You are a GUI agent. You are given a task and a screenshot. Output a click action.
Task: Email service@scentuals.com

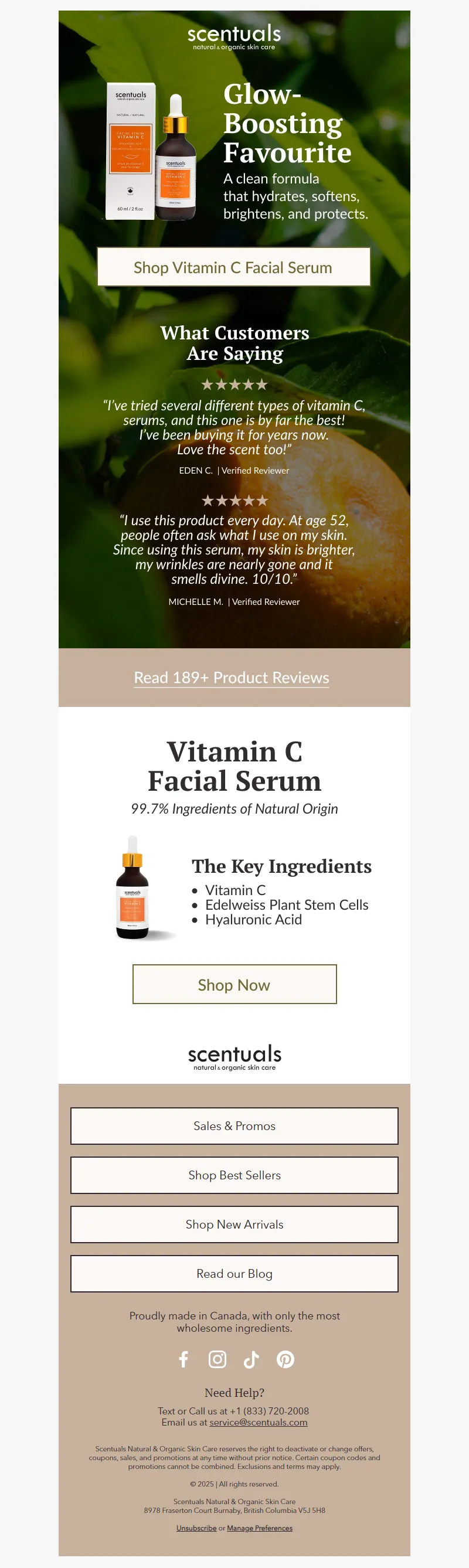(x=259, y=1423)
